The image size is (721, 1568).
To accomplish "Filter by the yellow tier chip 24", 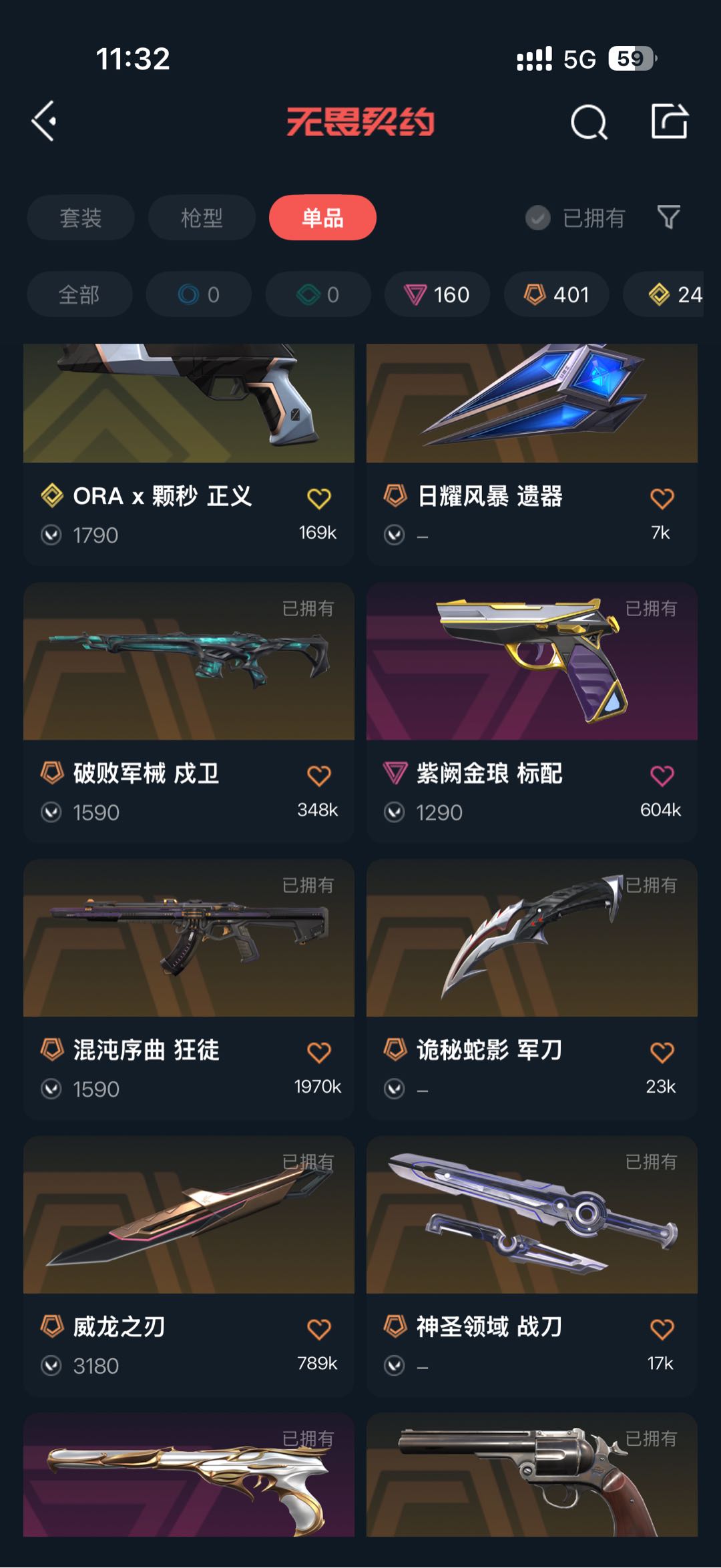I will [674, 294].
